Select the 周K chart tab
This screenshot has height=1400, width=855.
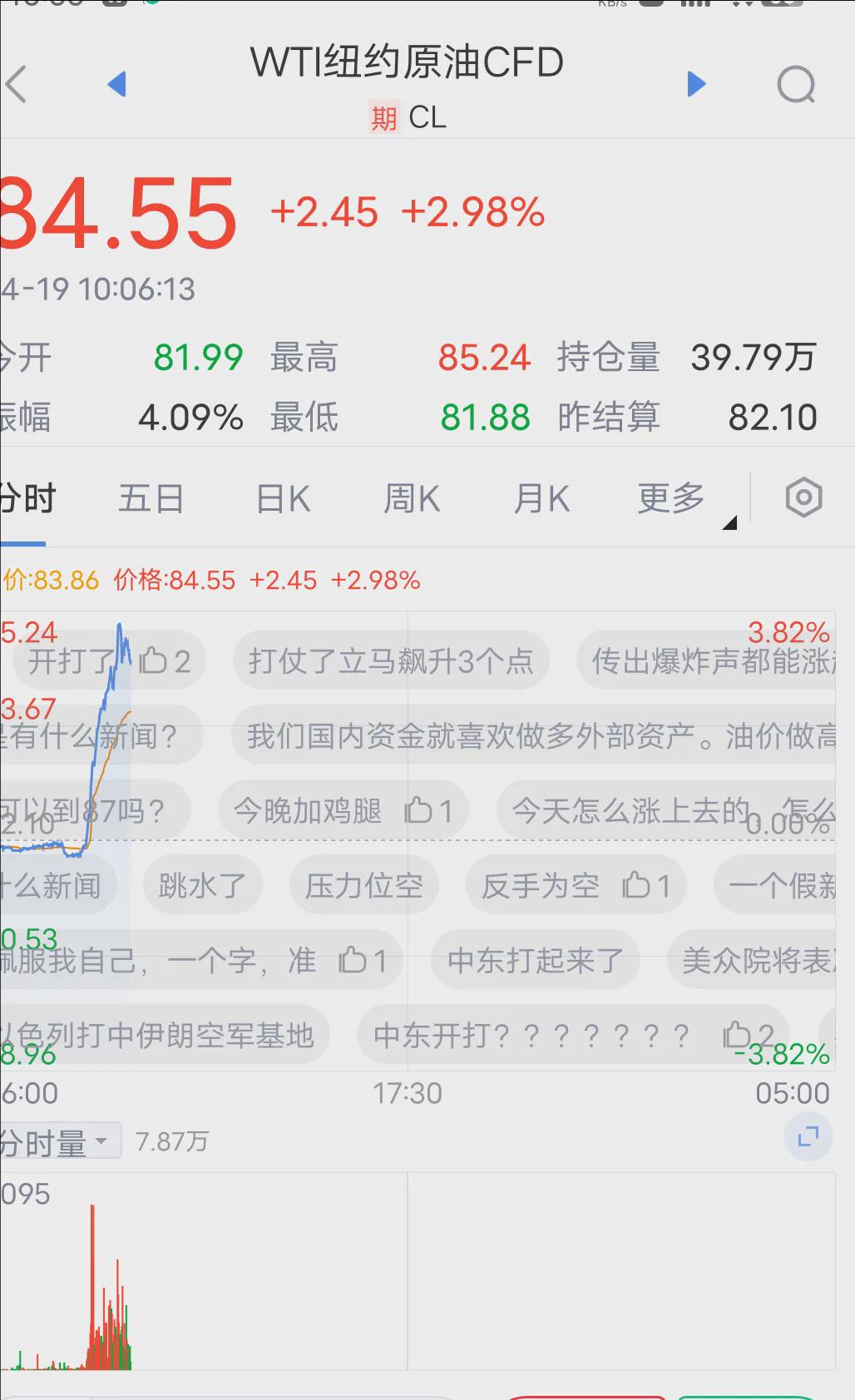click(x=411, y=499)
